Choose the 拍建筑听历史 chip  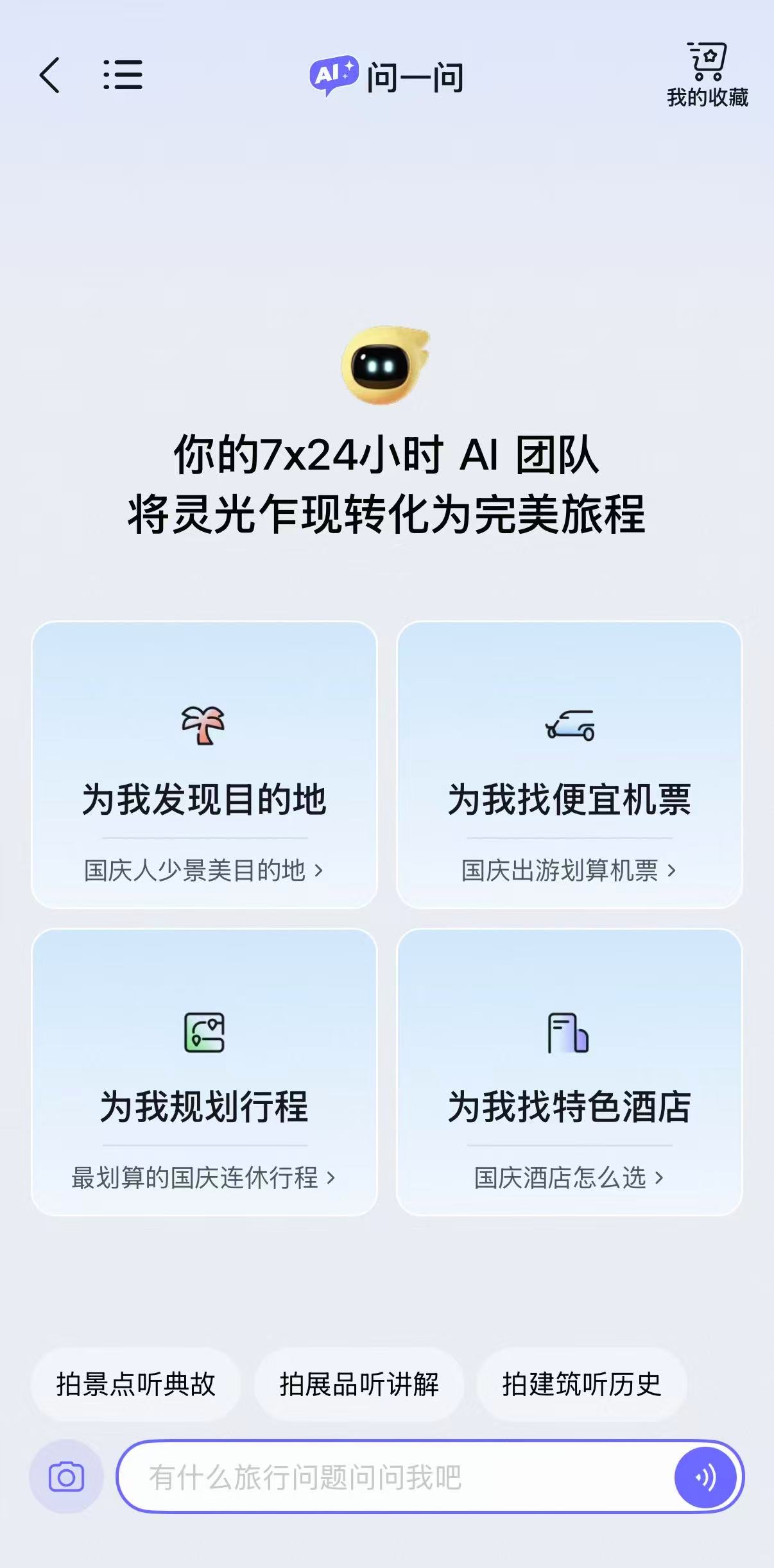tap(581, 1384)
